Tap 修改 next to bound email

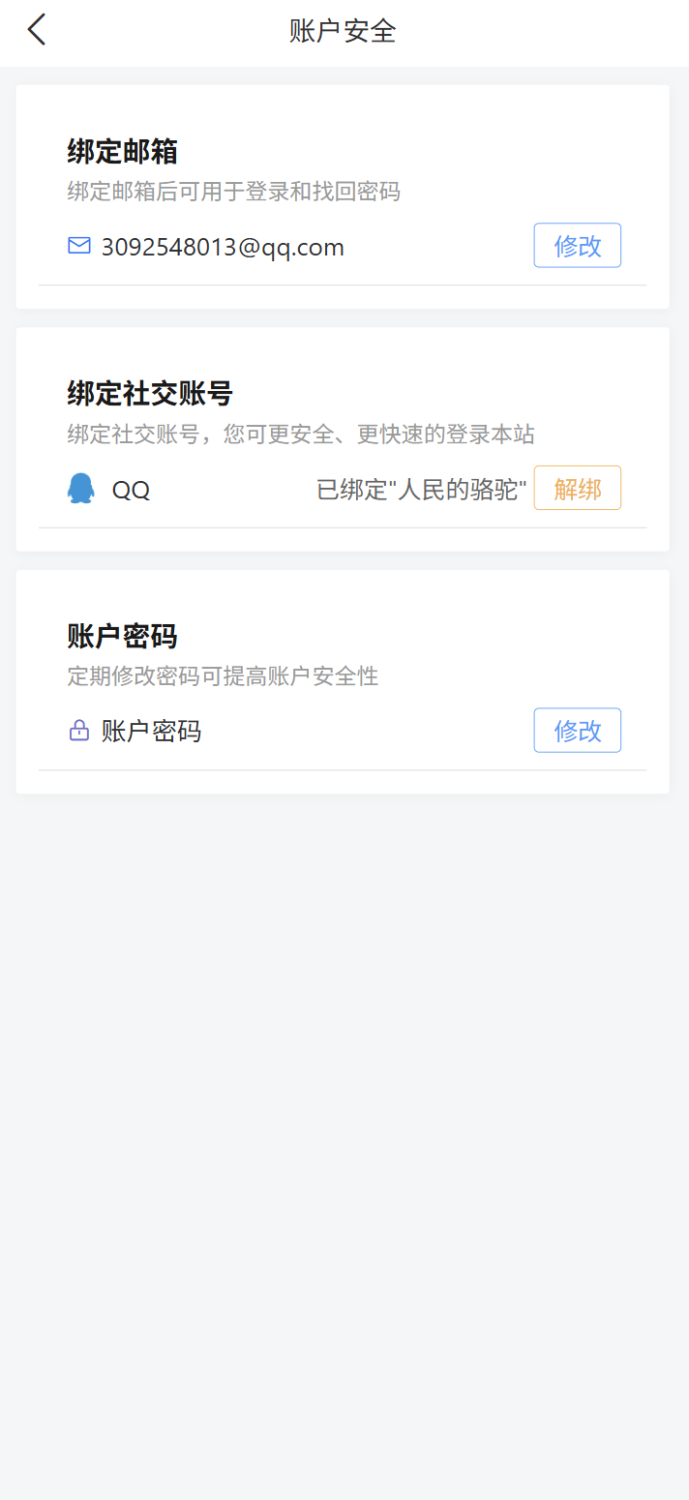[577, 246]
